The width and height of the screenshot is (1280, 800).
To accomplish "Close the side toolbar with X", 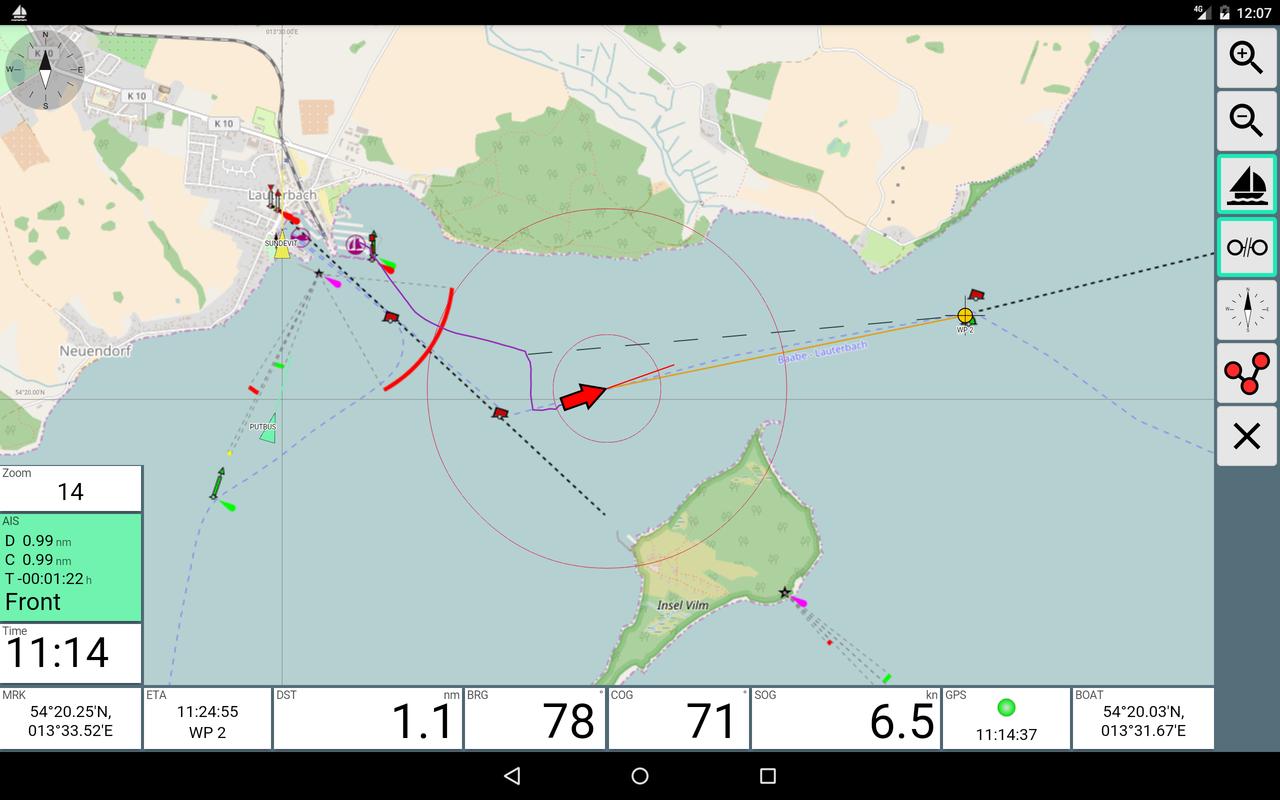I will tap(1246, 436).
